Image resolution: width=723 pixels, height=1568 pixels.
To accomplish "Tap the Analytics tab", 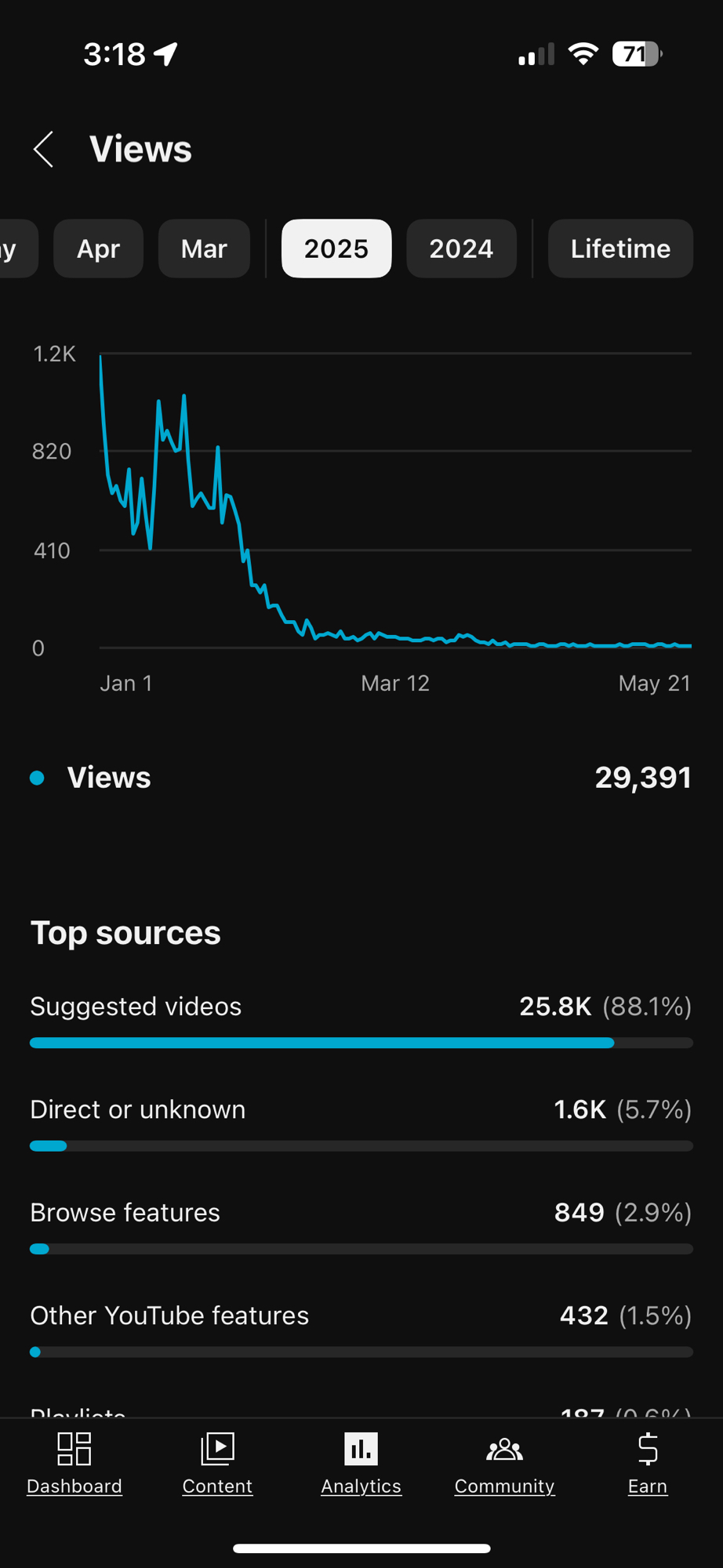I will point(361,1463).
